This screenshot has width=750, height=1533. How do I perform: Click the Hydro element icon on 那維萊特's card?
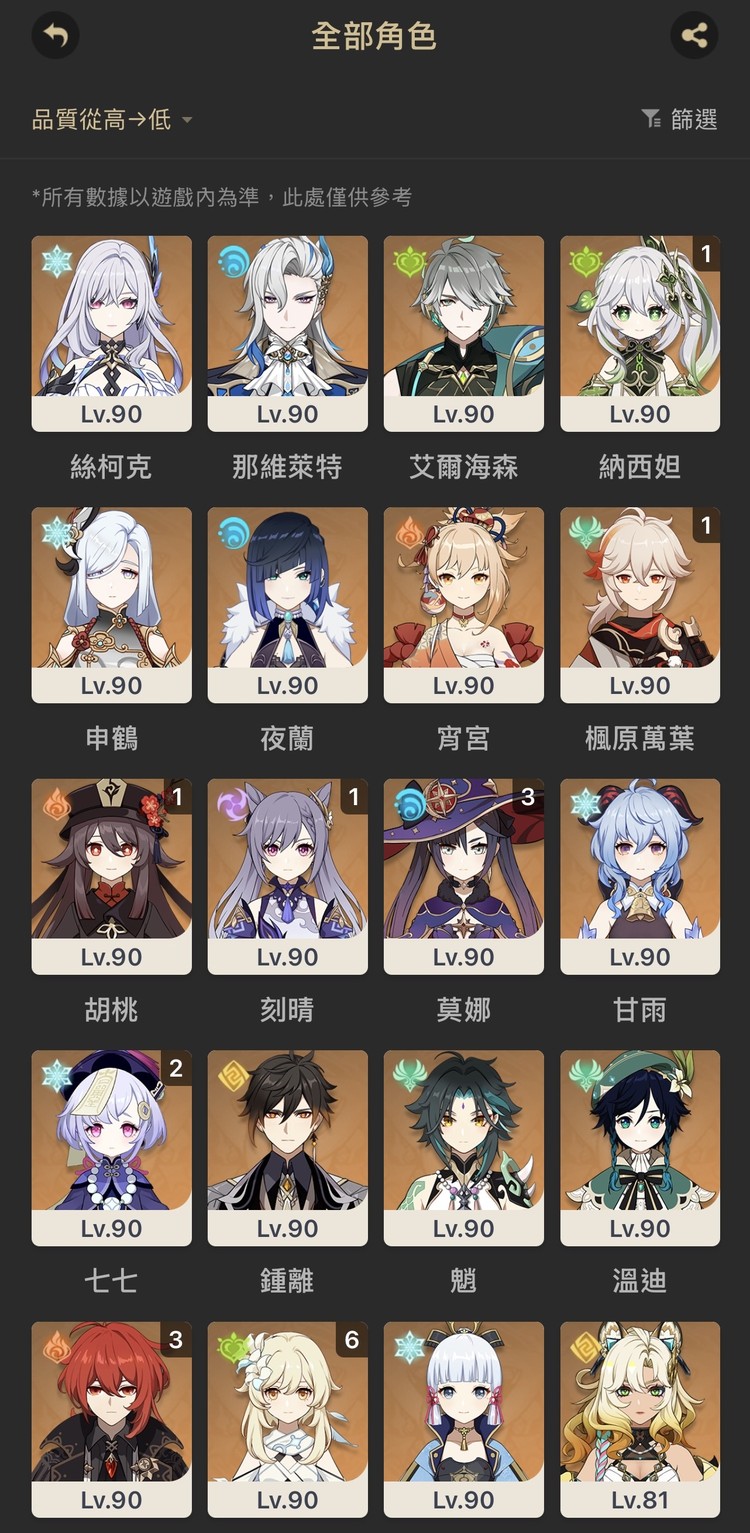tap(232, 259)
